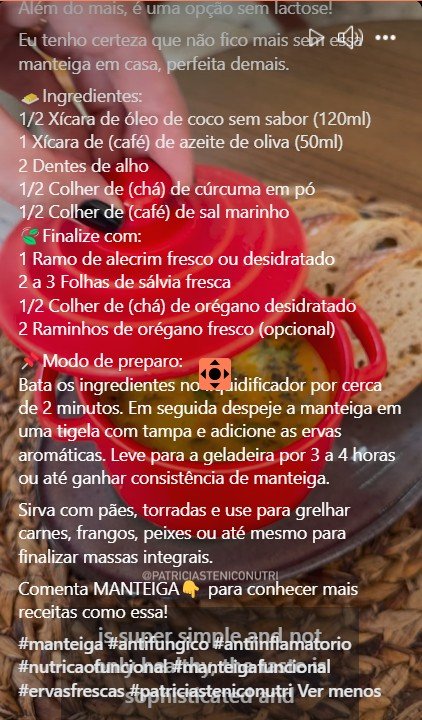Image resolution: width=422 pixels, height=720 pixels.
Task: Open the #patriciasteniconutri hashtag
Action: point(211,691)
